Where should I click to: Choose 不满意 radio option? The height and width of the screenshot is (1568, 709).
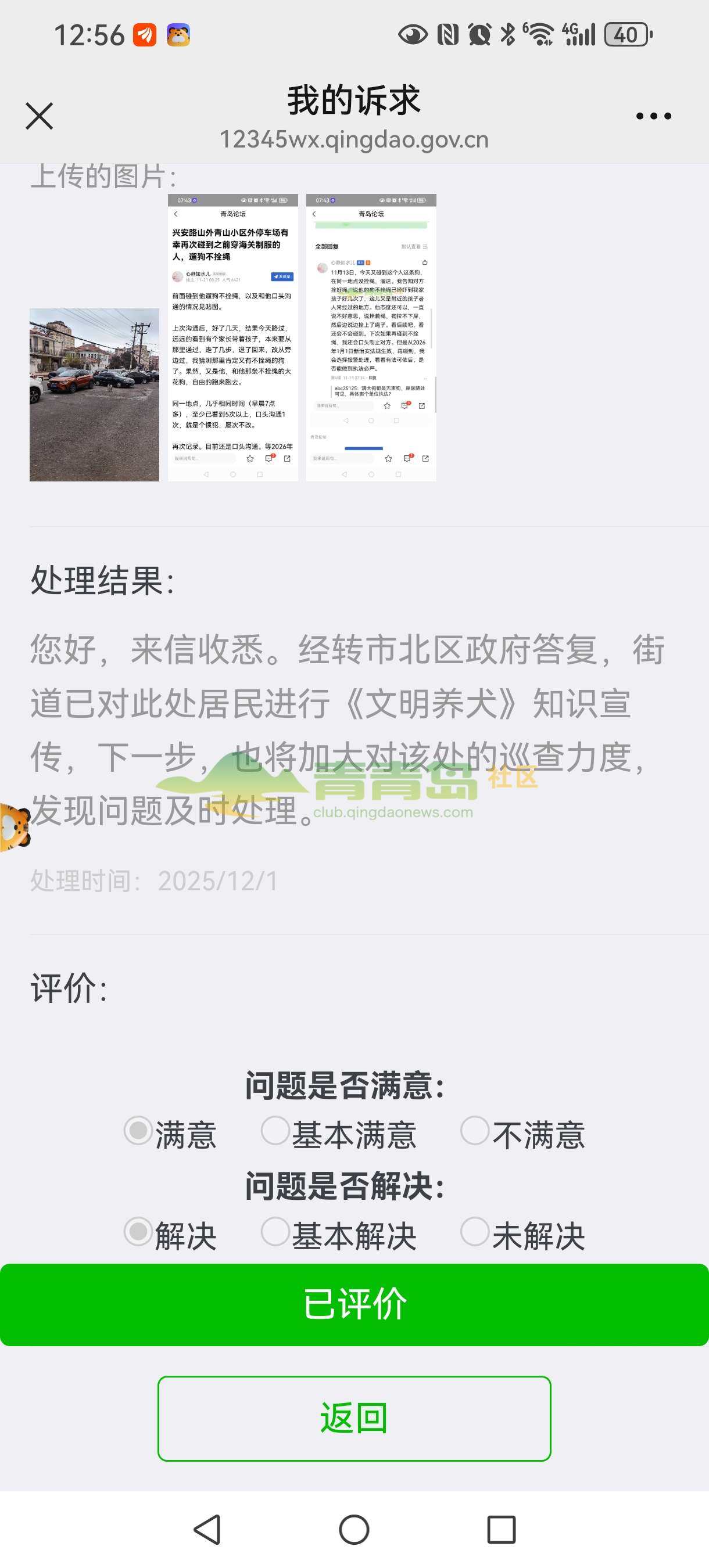point(475,1131)
